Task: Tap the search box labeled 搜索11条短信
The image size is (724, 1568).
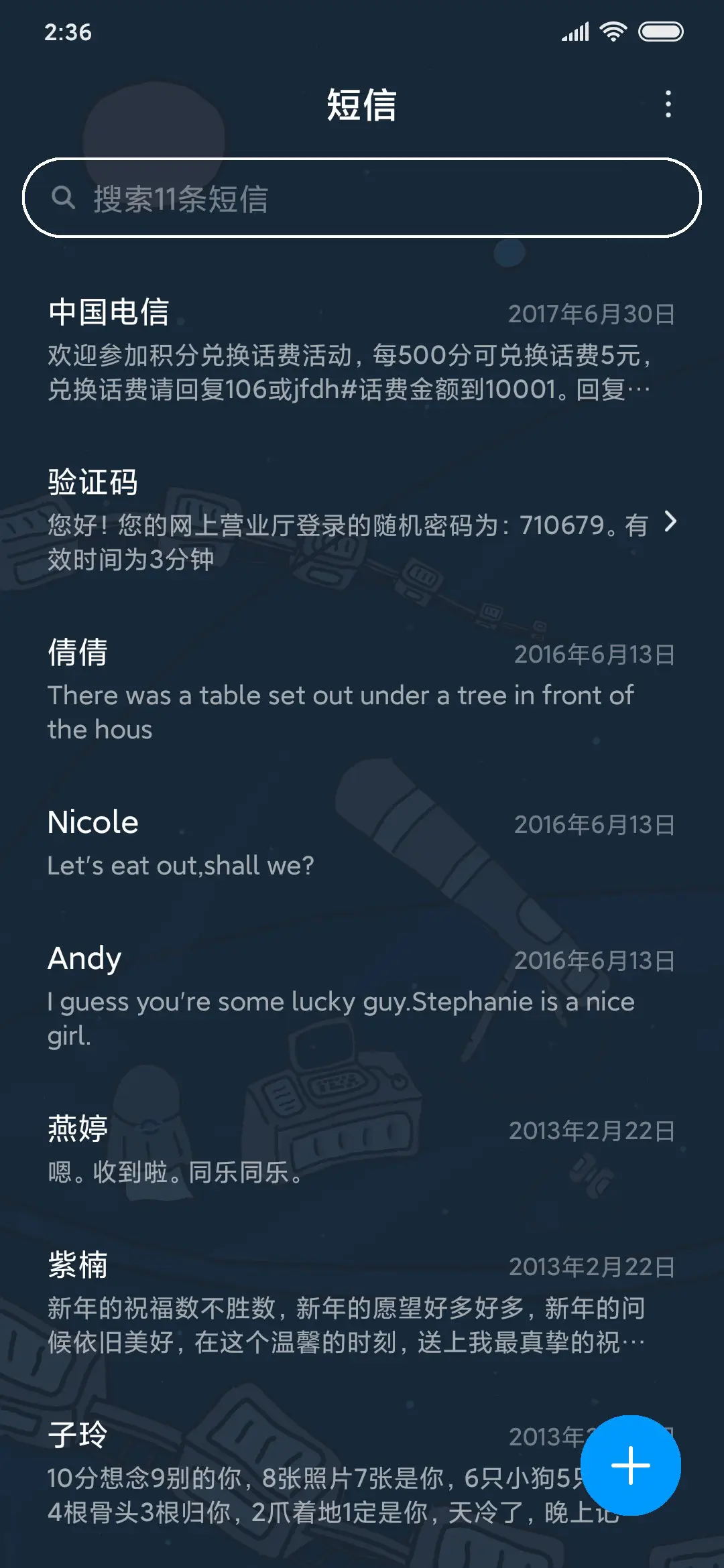Action: pyautogui.click(x=362, y=198)
